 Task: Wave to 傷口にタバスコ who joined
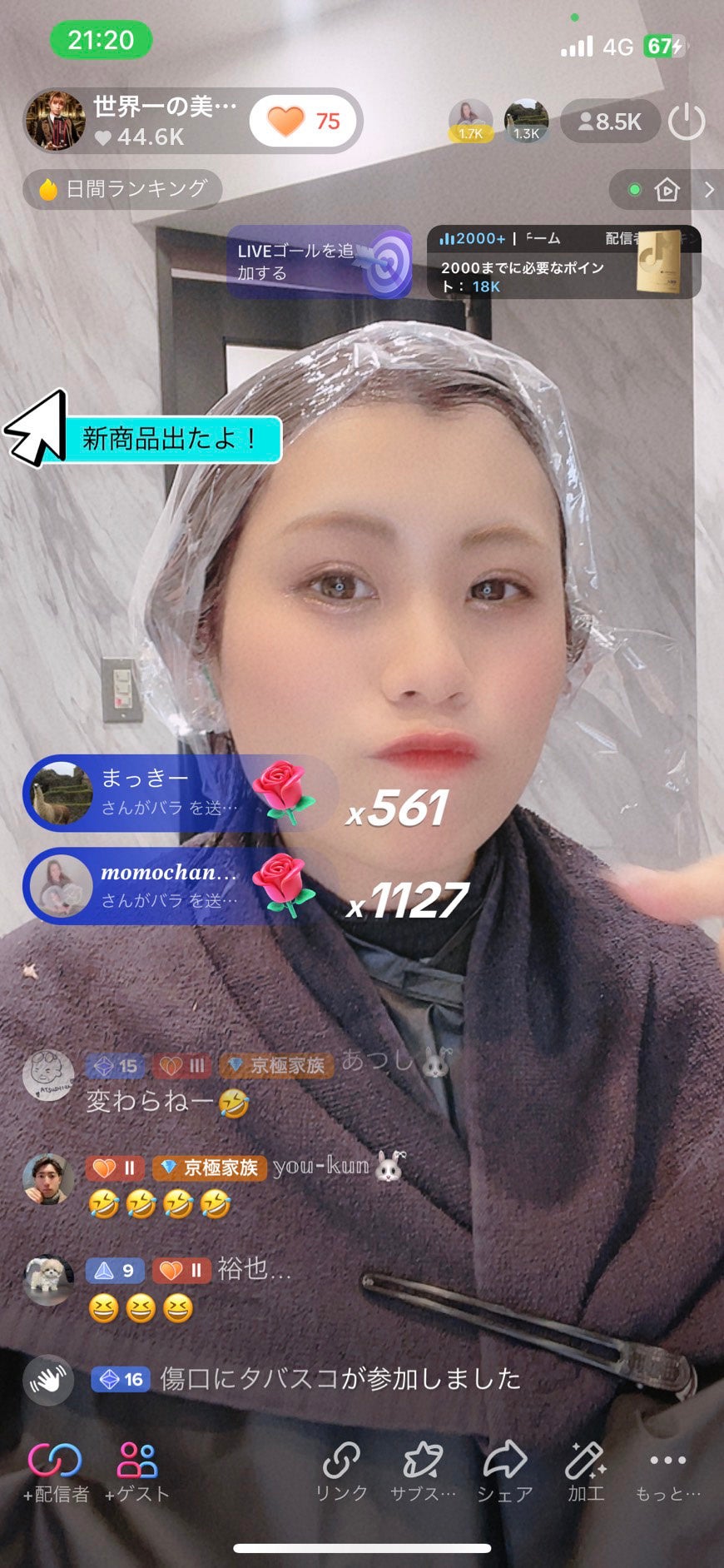coord(48,1380)
